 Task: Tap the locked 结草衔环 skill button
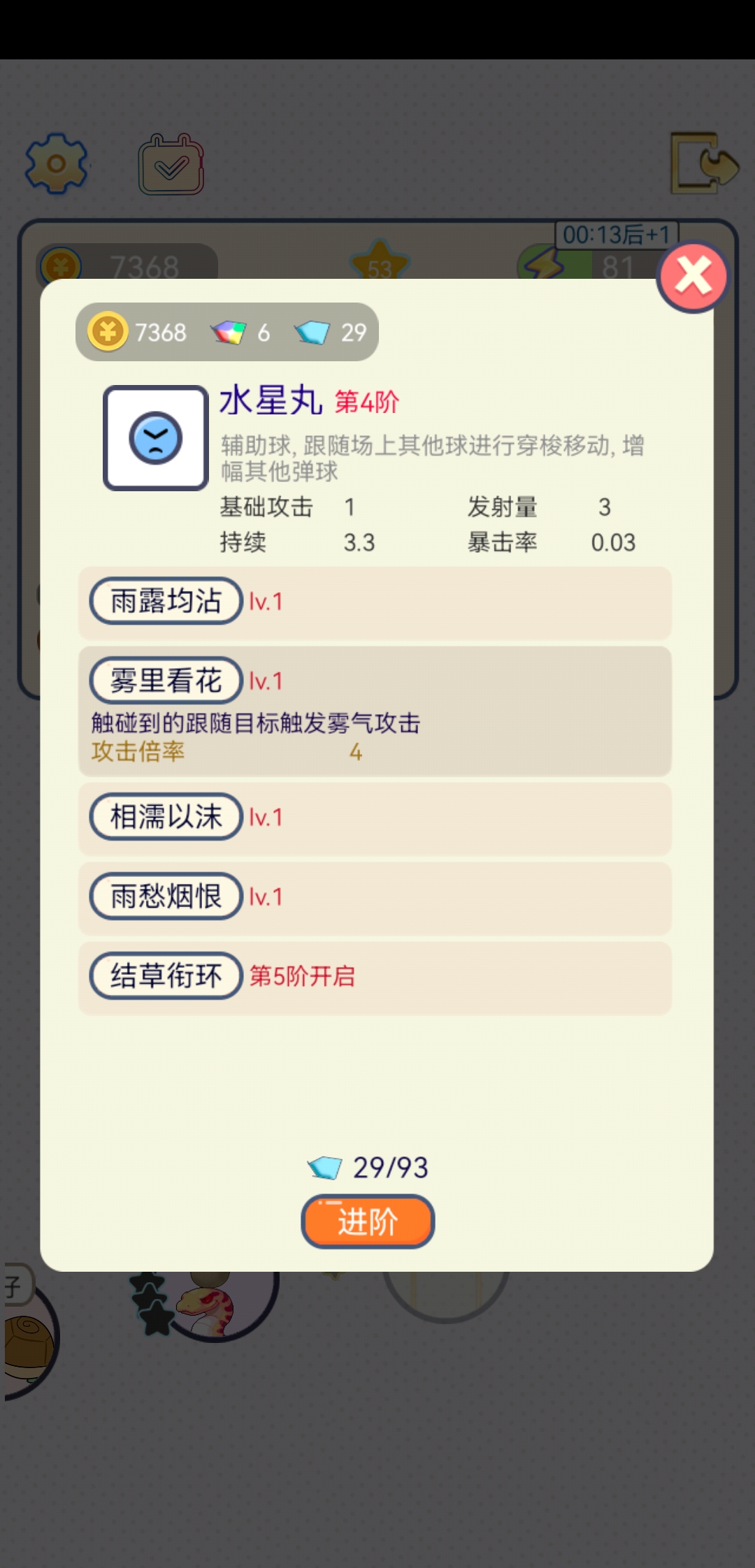click(165, 976)
